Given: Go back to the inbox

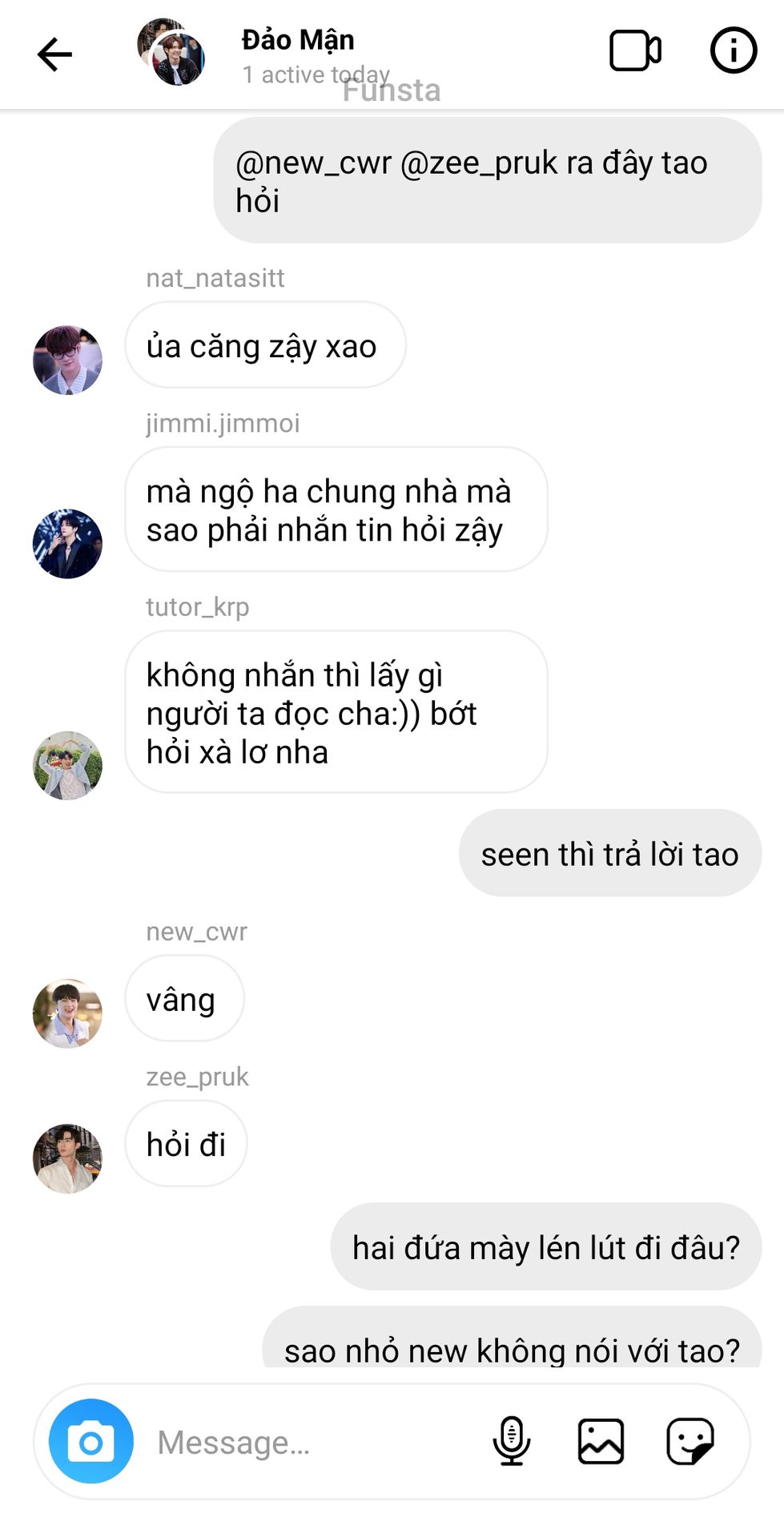Looking at the screenshot, I should (54, 54).
